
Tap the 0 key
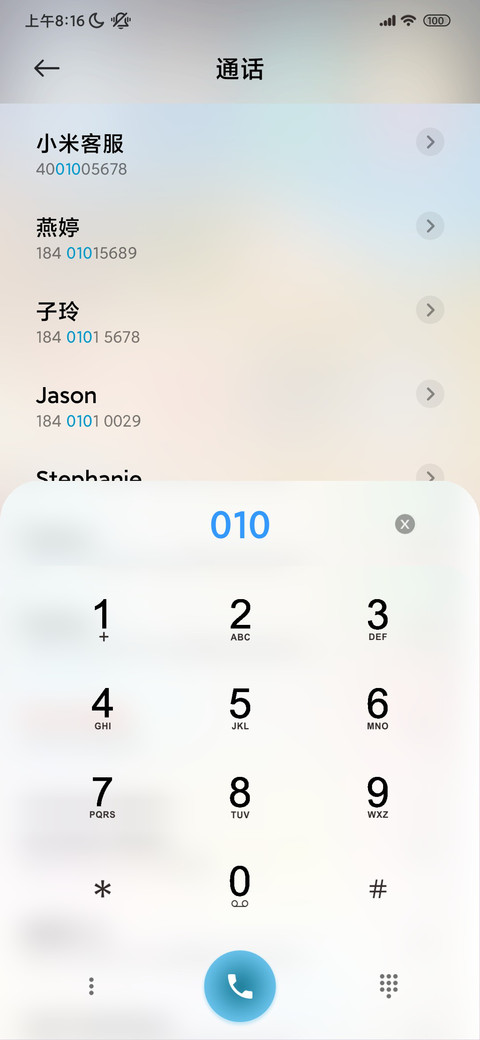[240, 887]
